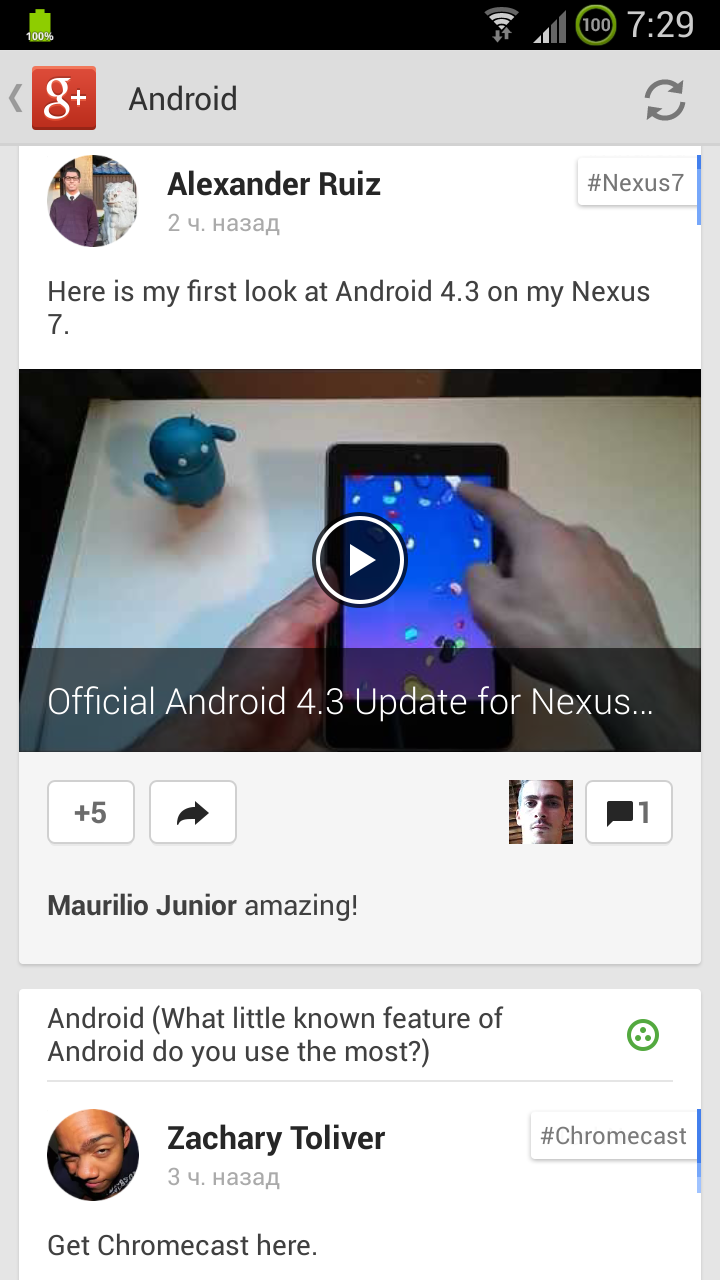Open Alexander Ruiz's profile picture
Image resolution: width=720 pixels, height=1280 pixels.
(x=93, y=200)
